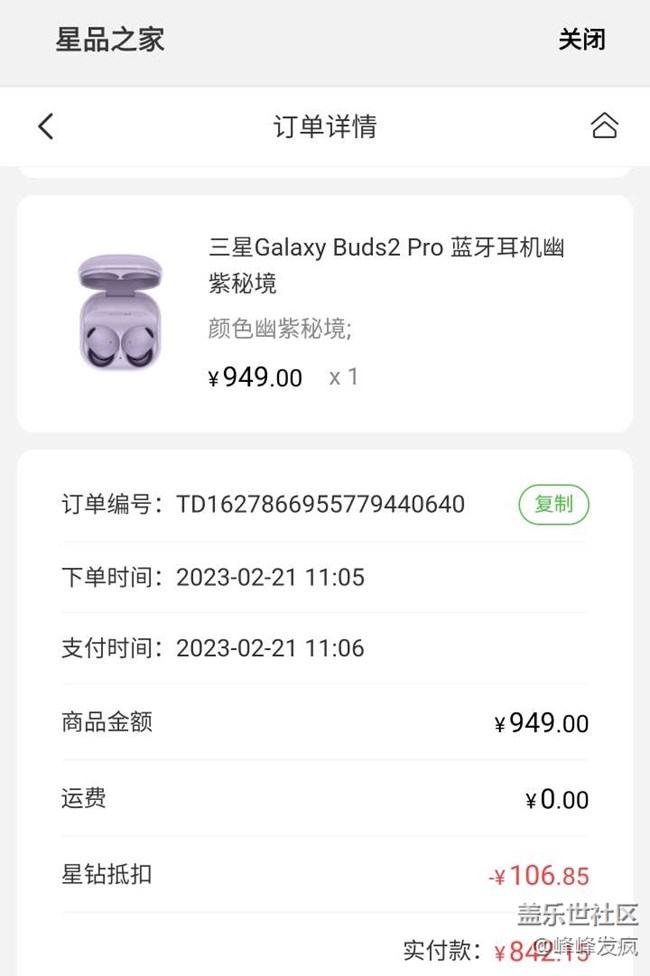Open the home icon in the header
The image size is (650, 976).
pos(604,126)
